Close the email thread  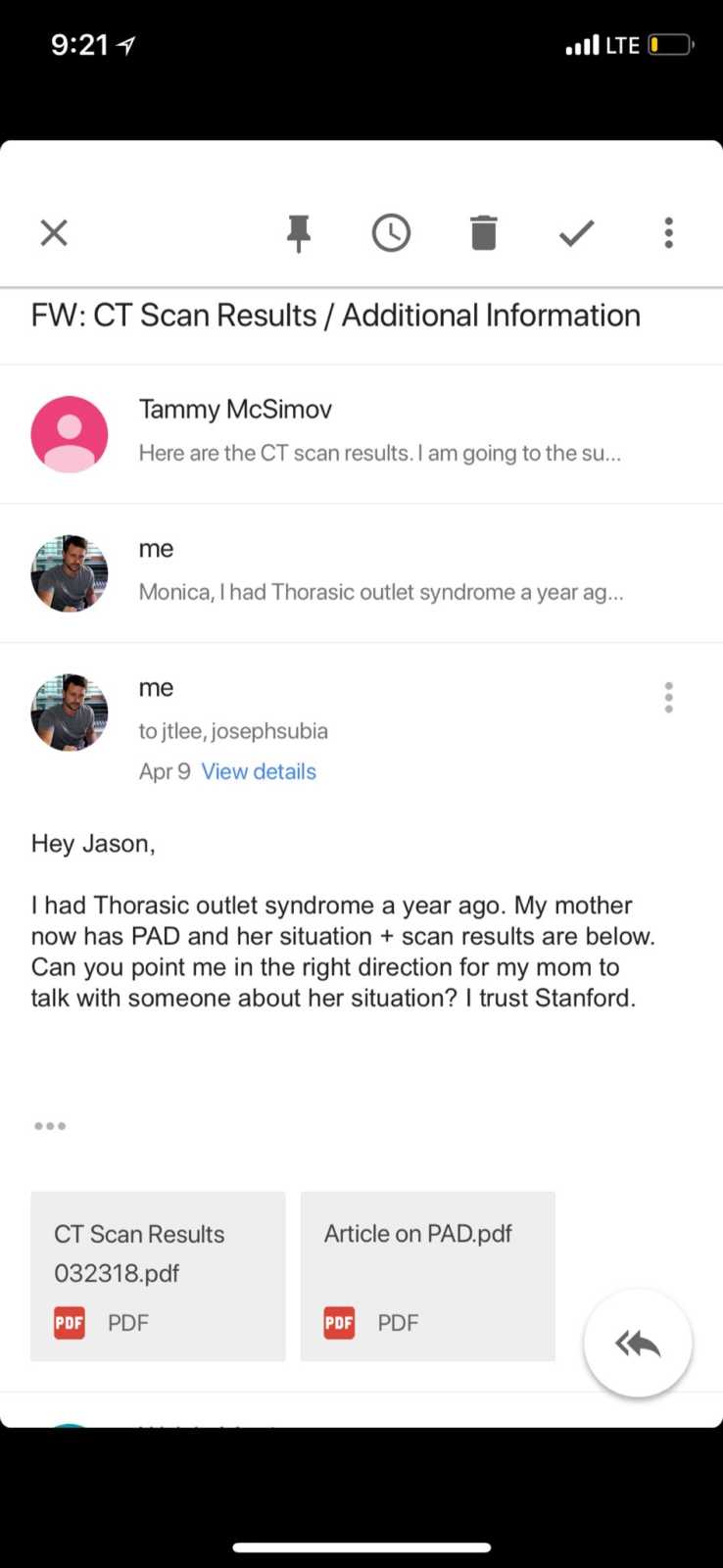pyautogui.click(x=54, y=233)
